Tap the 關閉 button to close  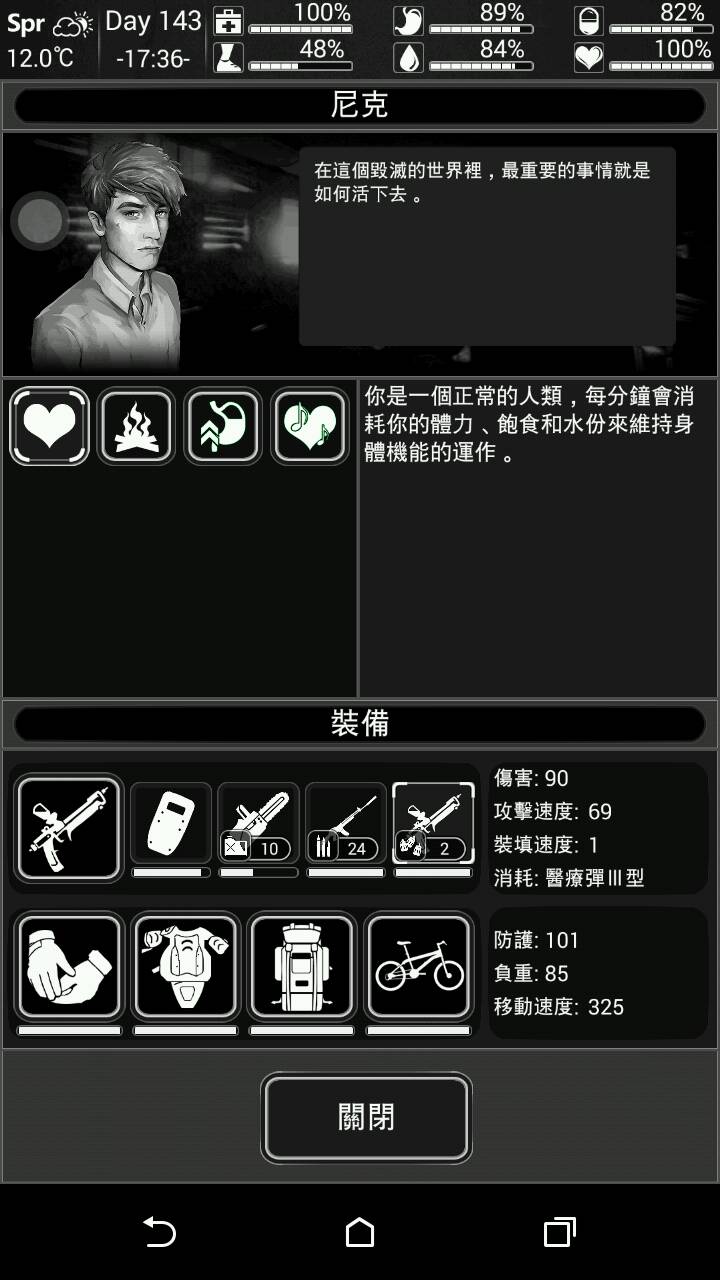[366, 1117]
